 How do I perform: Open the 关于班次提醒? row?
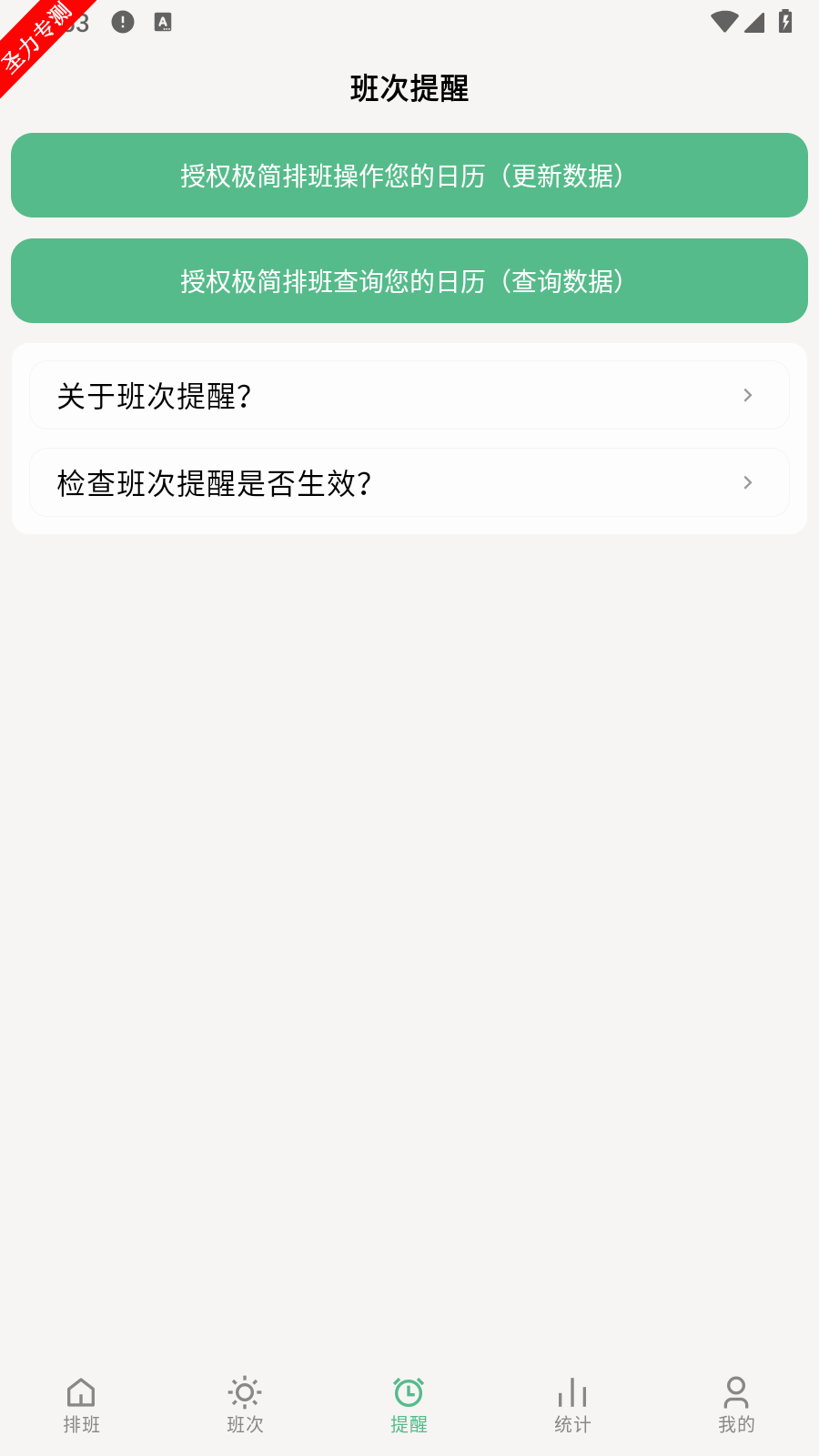(409, 395)
